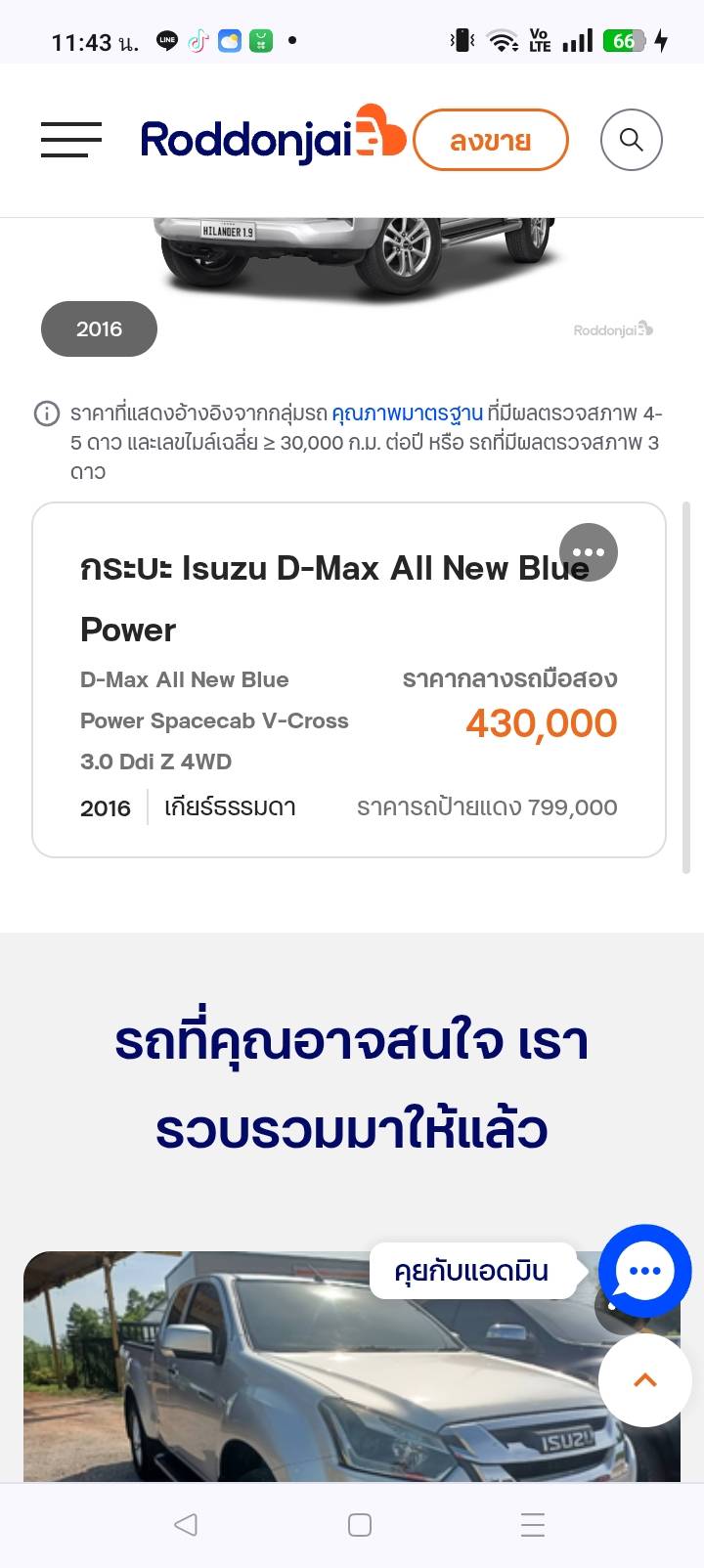Open the recent apps system button
This screenshot has width=704, height=1568.
tap(533, 1524)
